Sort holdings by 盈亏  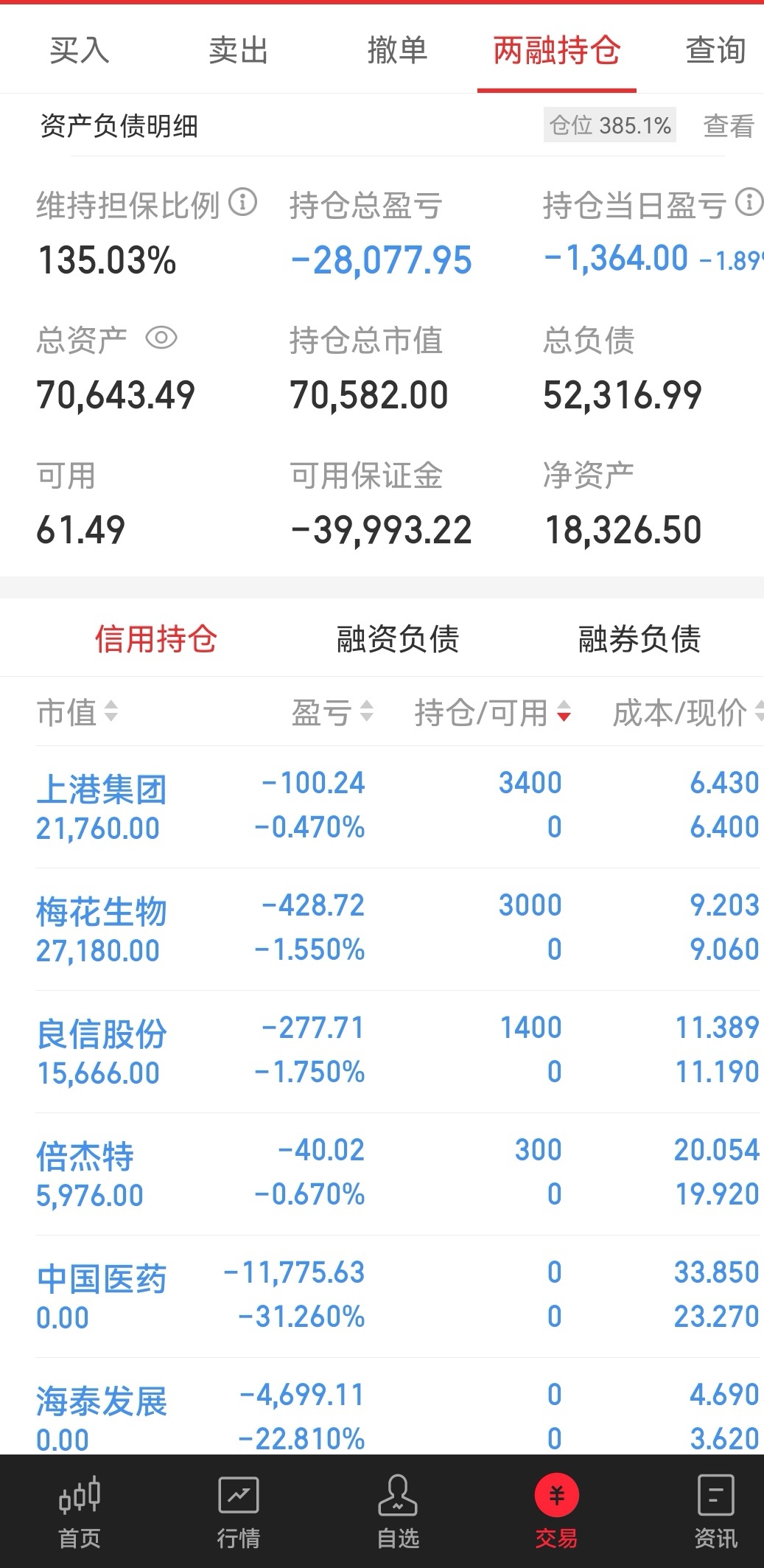(332, 712)
